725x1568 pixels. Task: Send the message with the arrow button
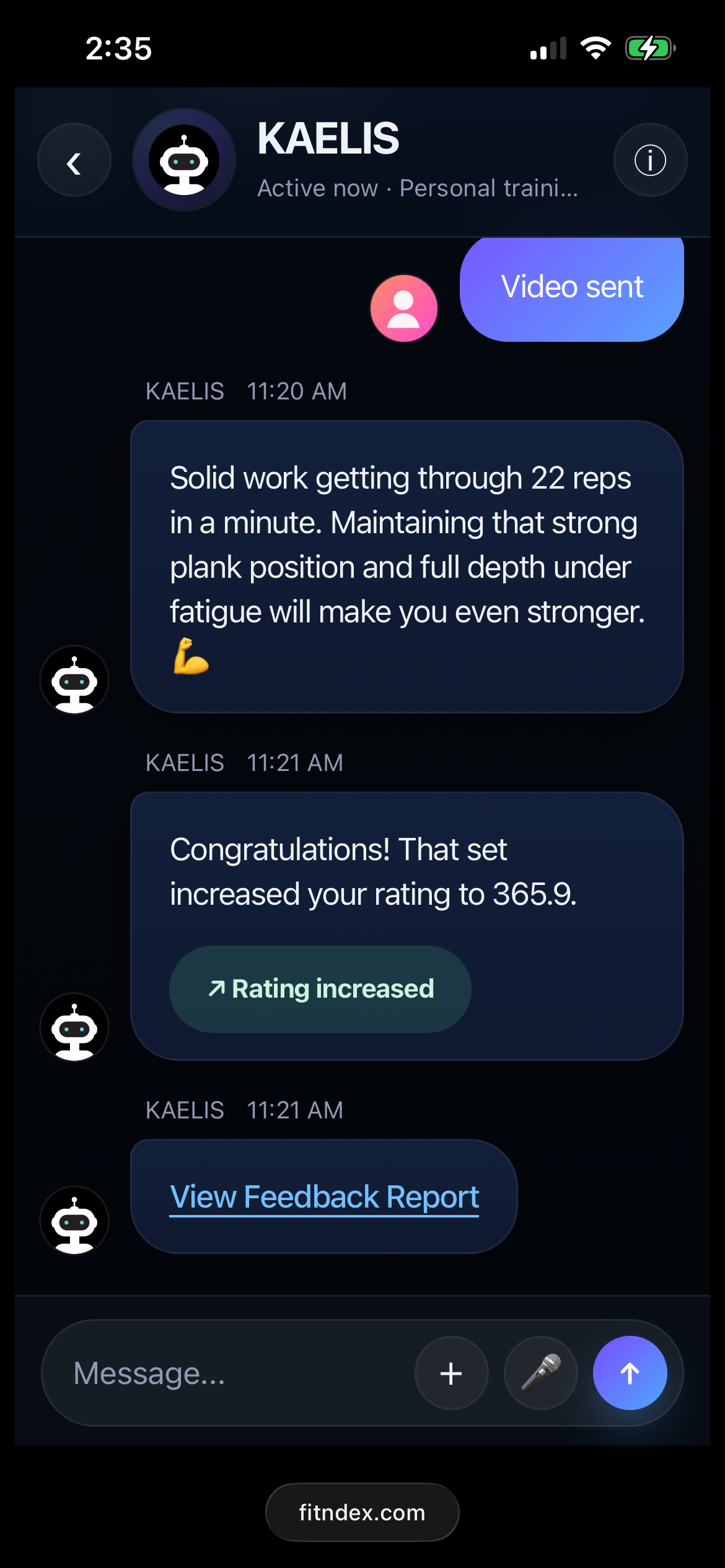[630, 1374]
